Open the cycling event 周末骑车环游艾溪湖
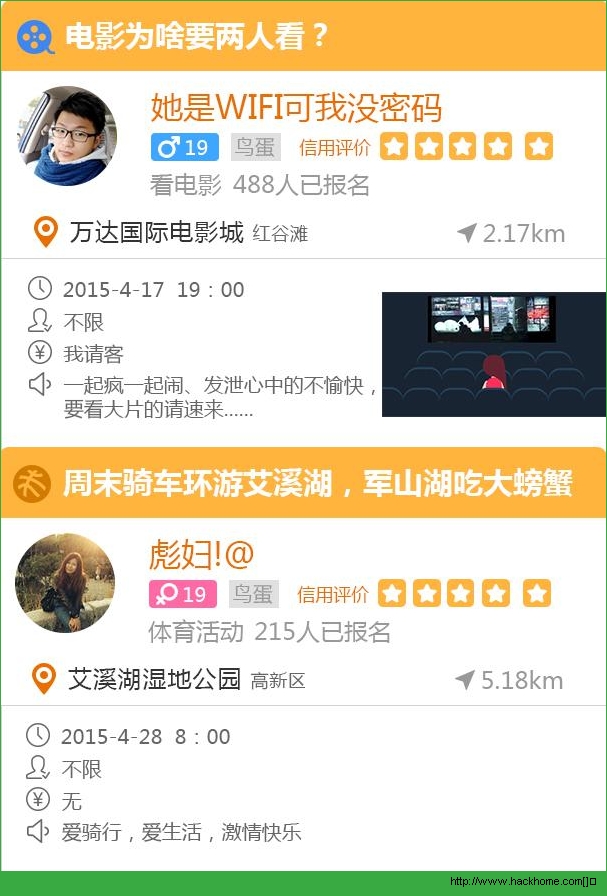Image resolution: width=607 pixels, height=896 pixels. 316,484
